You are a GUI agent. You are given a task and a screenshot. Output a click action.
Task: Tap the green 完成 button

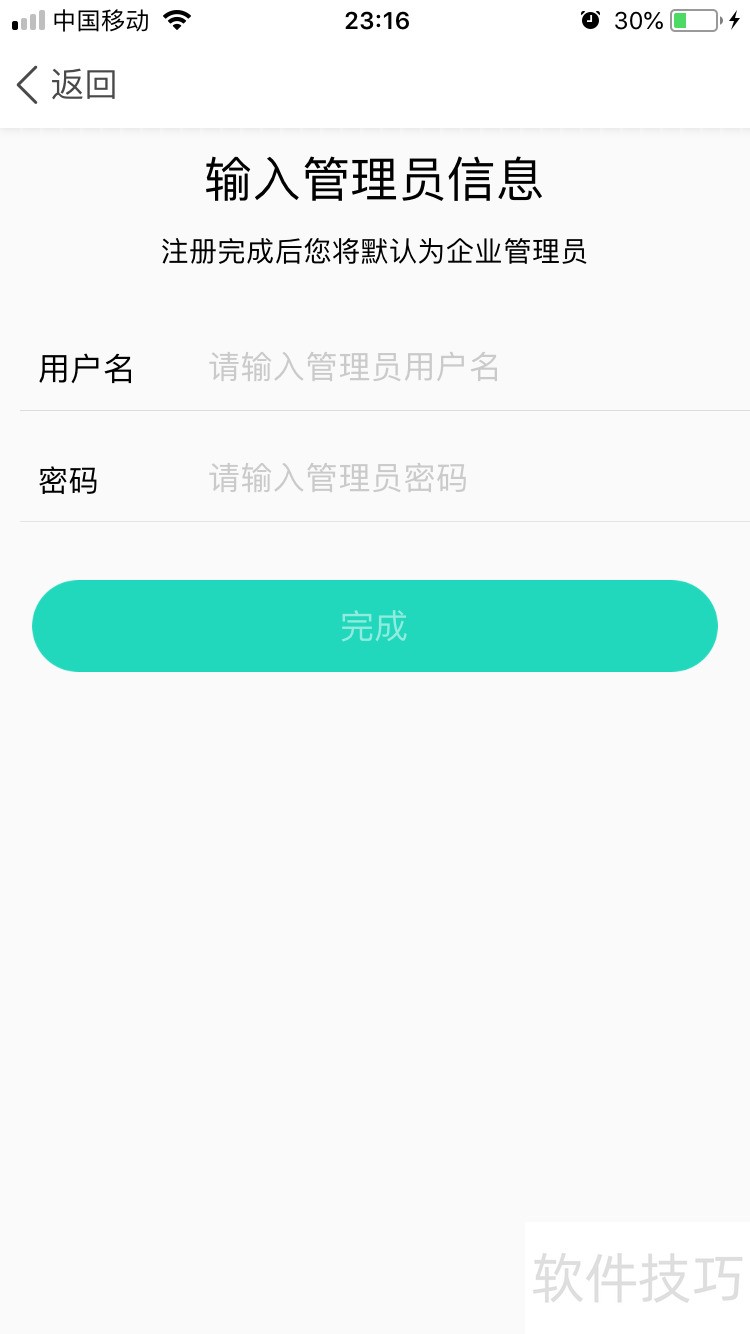[374, 626]
